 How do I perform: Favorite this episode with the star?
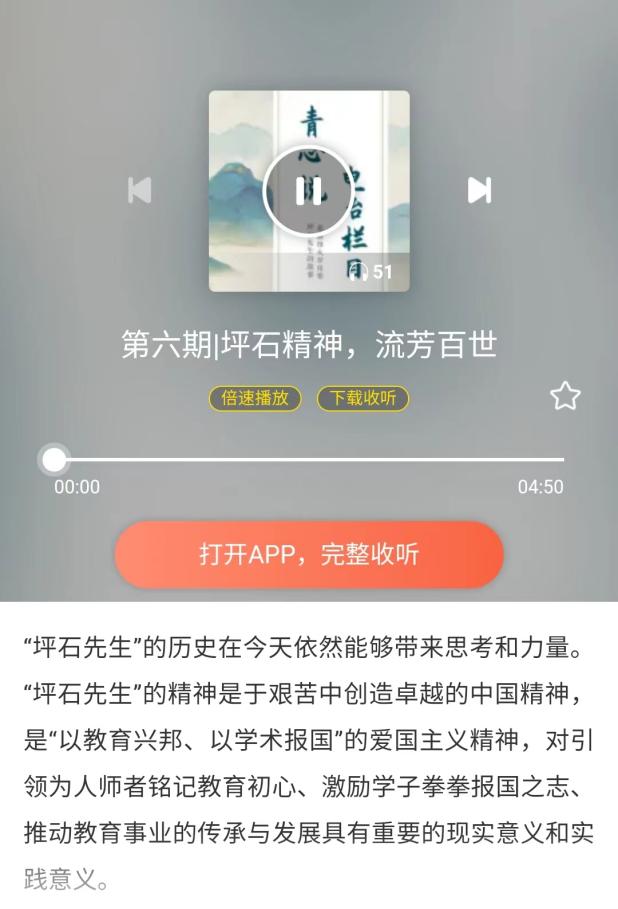point(565,396)
